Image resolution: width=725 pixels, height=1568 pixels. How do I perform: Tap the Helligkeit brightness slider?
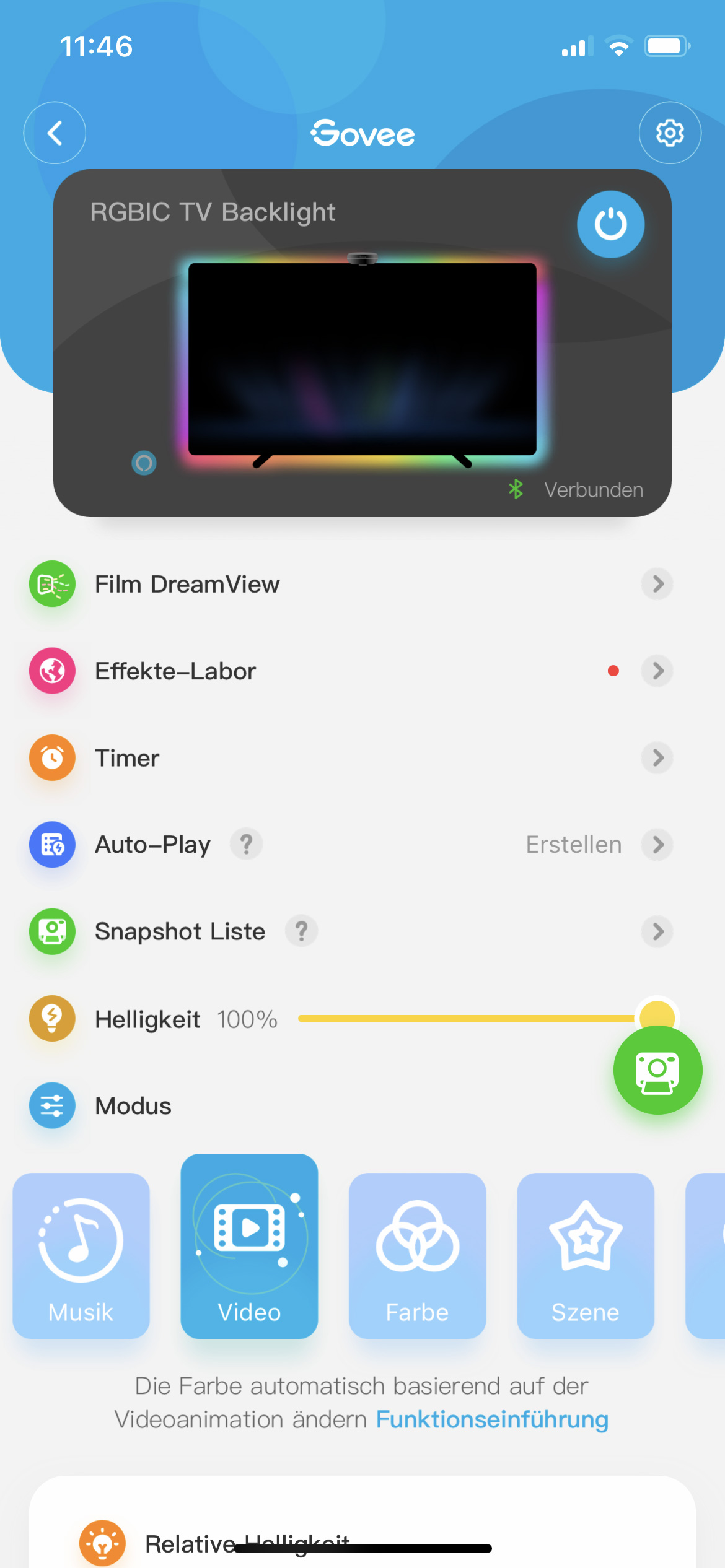coord(477,1018)
